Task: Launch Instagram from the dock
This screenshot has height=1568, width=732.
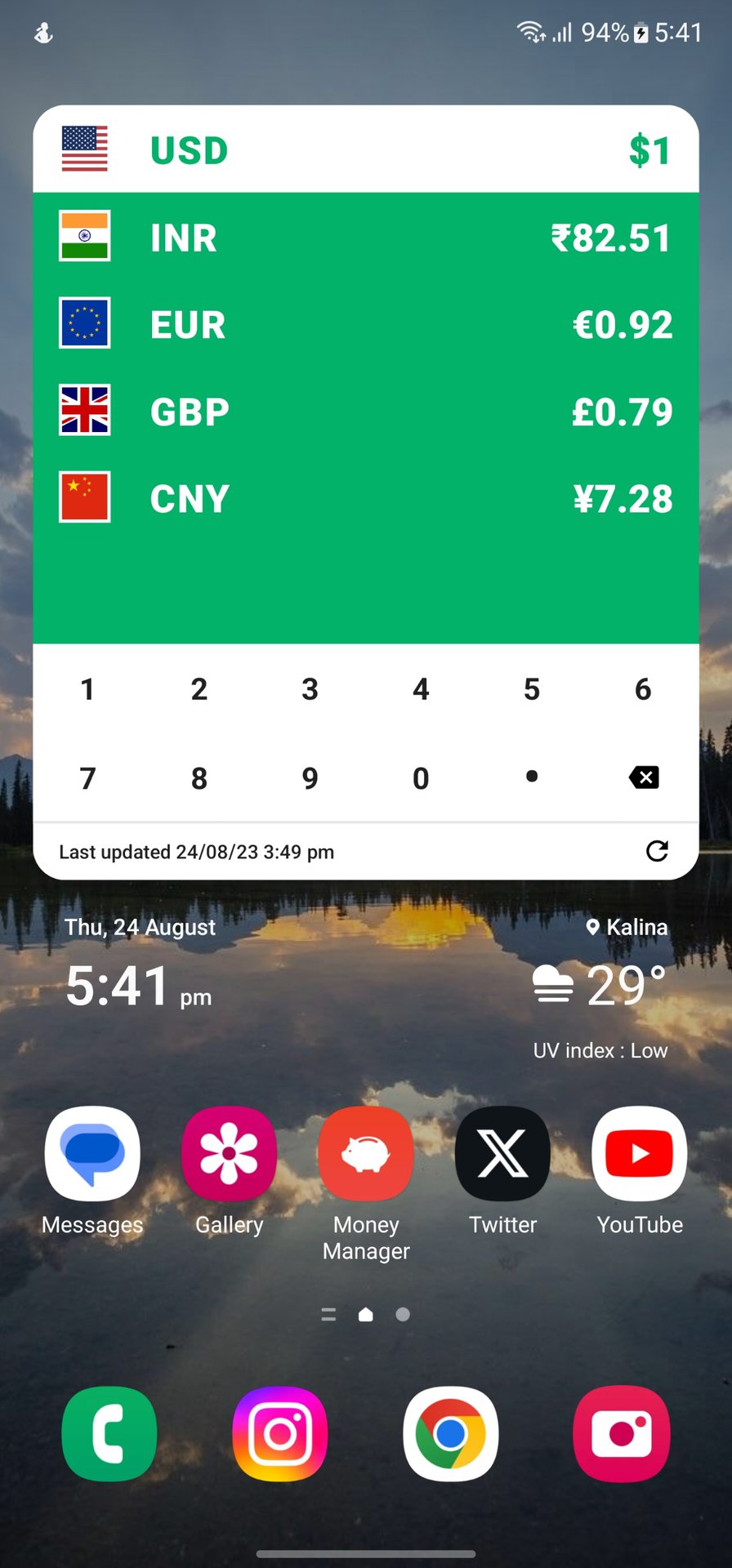Action: pos(280,1434)
